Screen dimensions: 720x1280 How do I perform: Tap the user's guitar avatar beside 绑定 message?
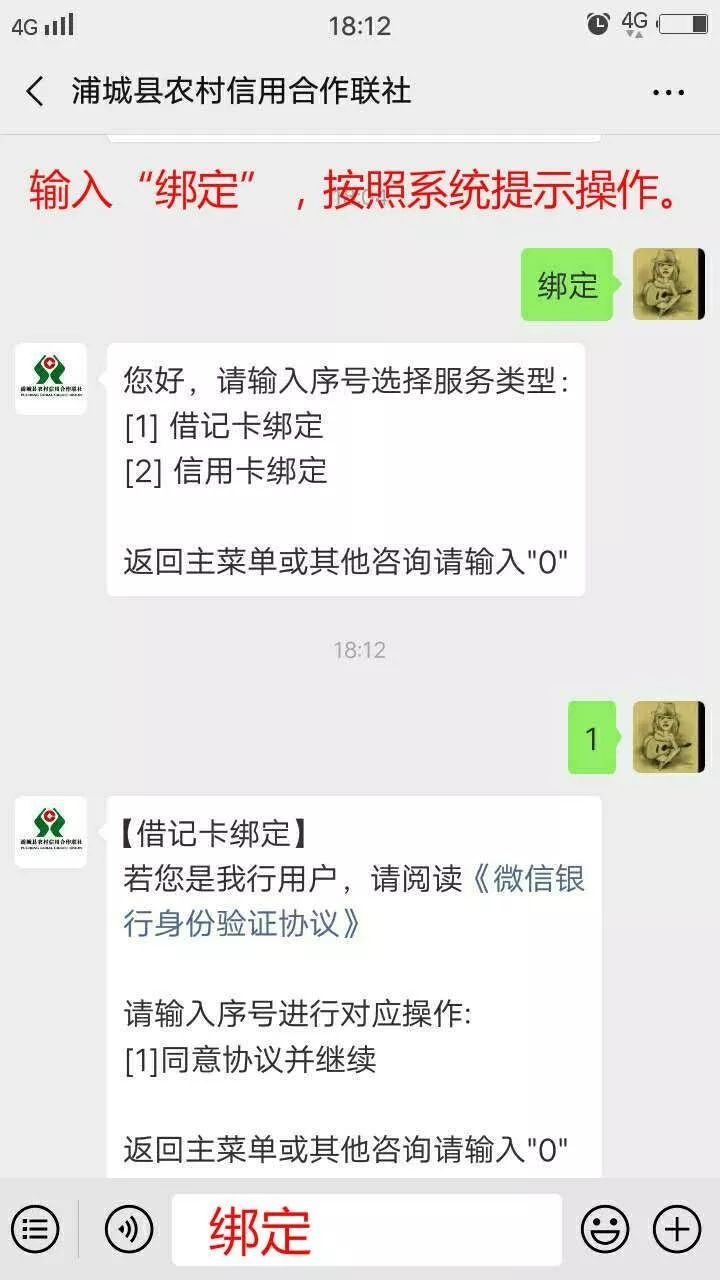tap(668, 283)
